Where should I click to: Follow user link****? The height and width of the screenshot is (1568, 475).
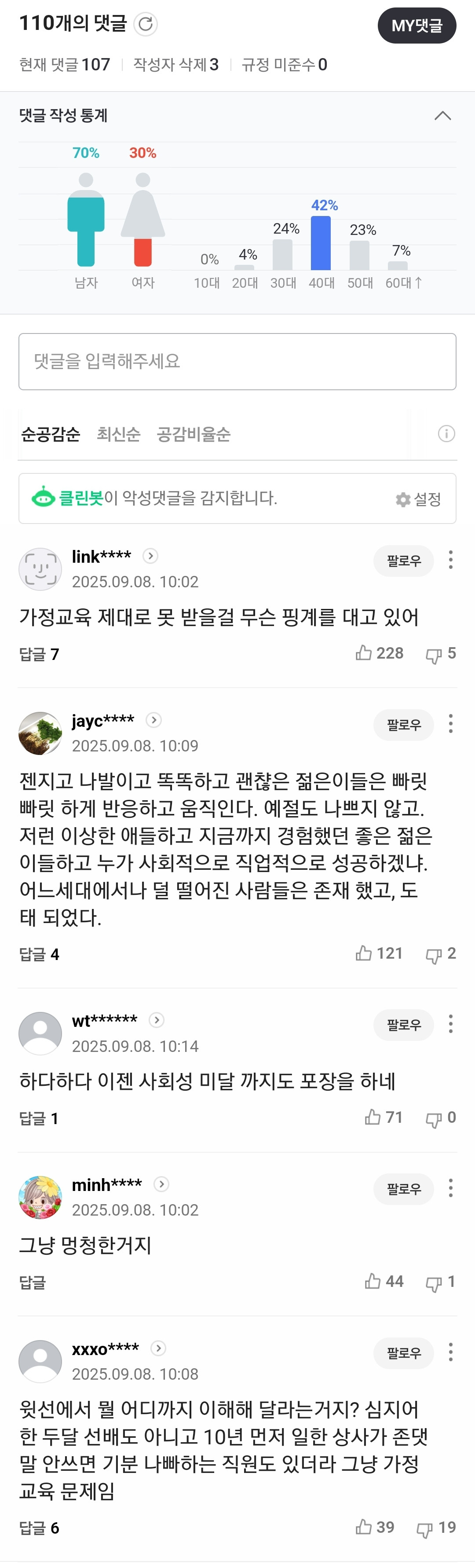coord(403,561)
